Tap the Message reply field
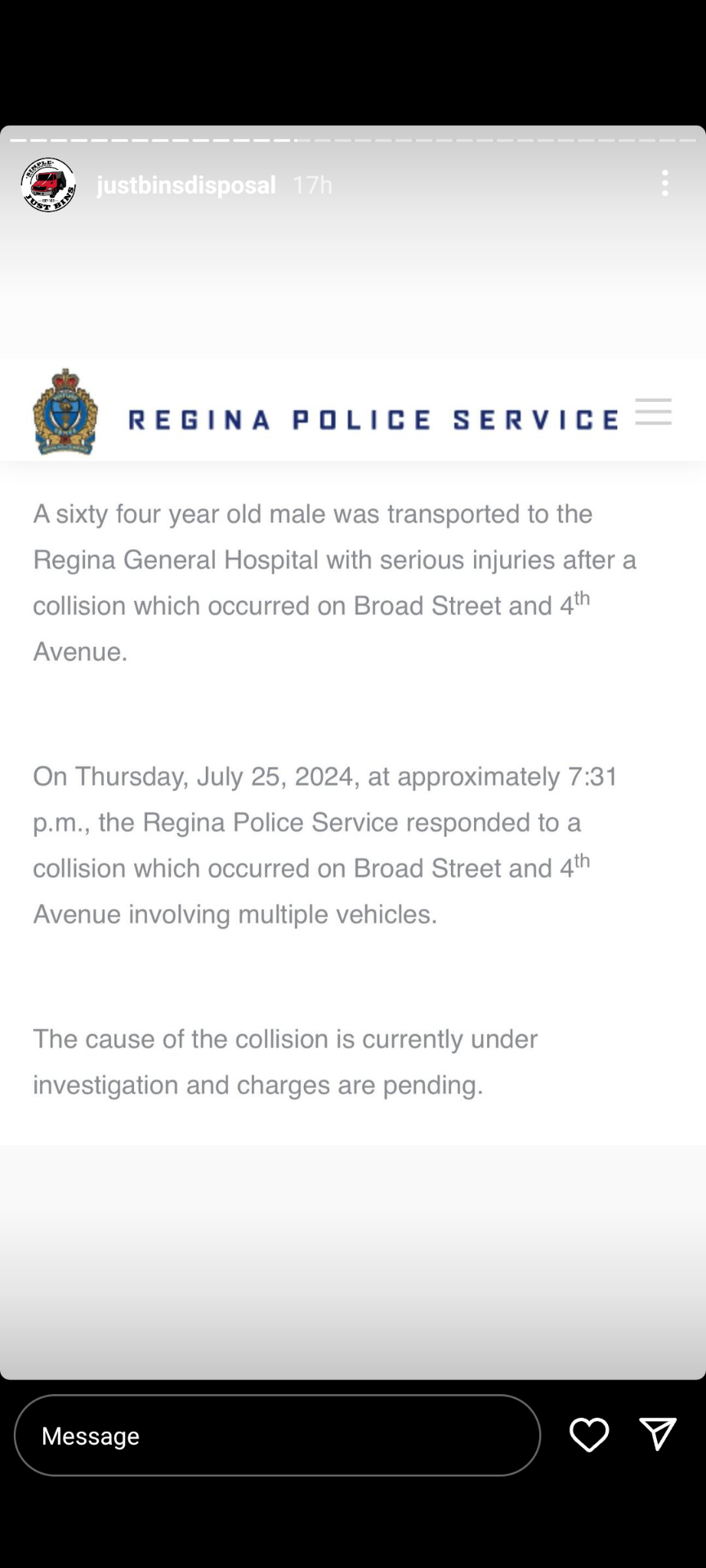Screen dimensions: 706x1568 pos(277,1435)
